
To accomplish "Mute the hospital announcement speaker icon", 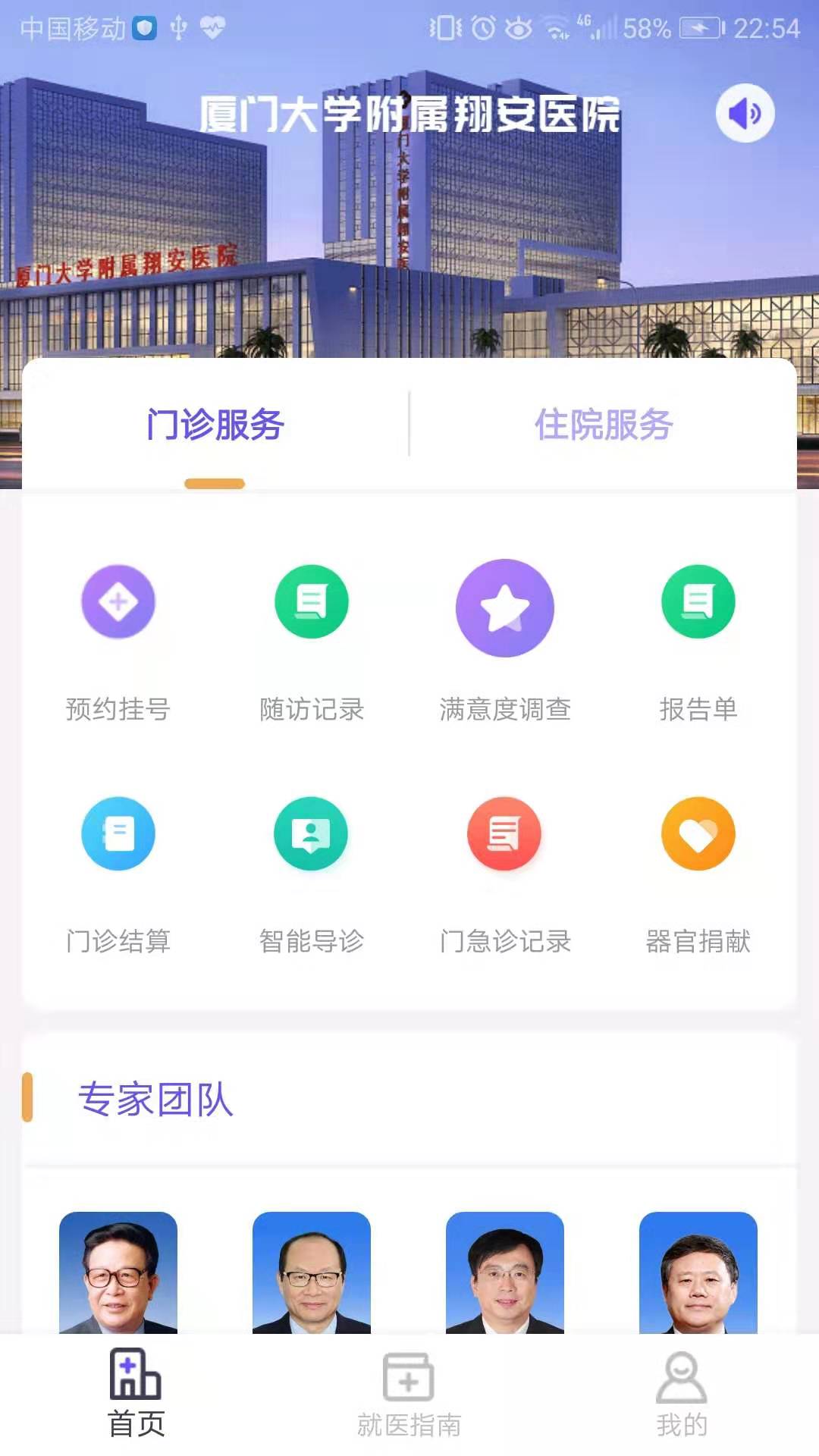I will 745,112.
